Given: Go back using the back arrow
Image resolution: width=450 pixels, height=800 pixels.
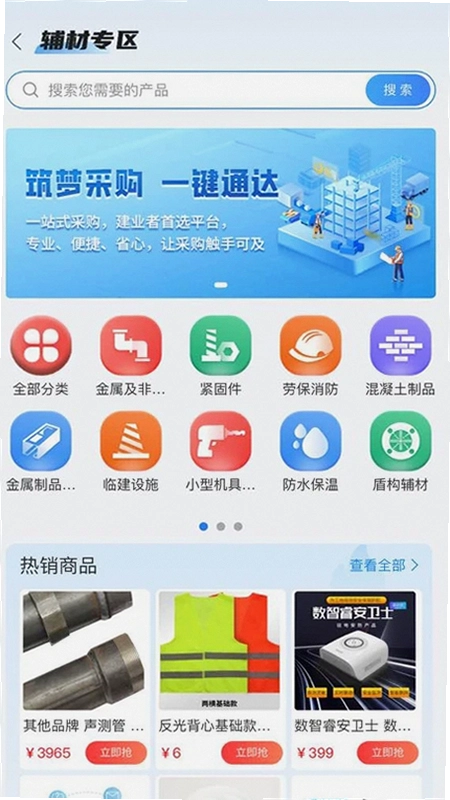Looking at the screenshot, I should pyautogui.click(x=17, y=42).
